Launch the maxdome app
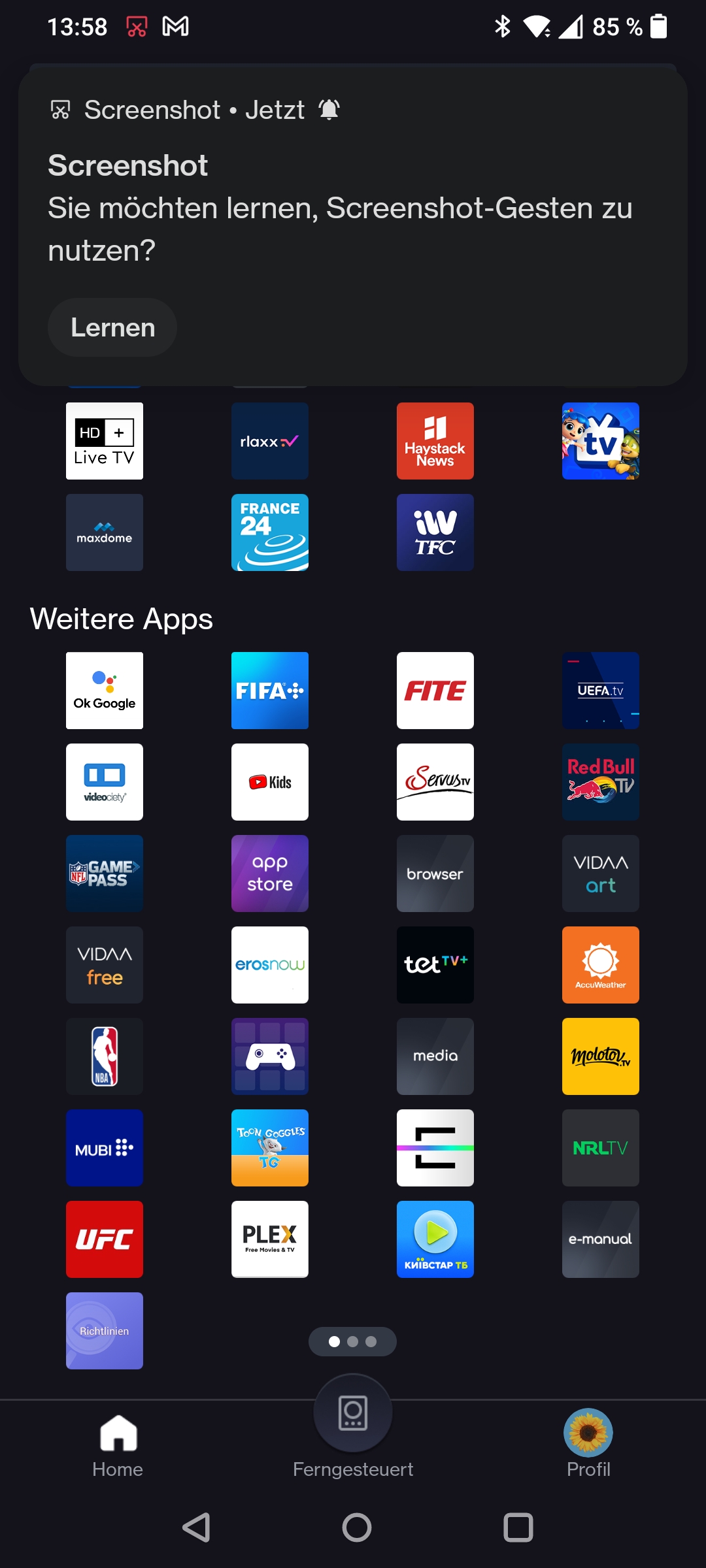 pos(105,532)
